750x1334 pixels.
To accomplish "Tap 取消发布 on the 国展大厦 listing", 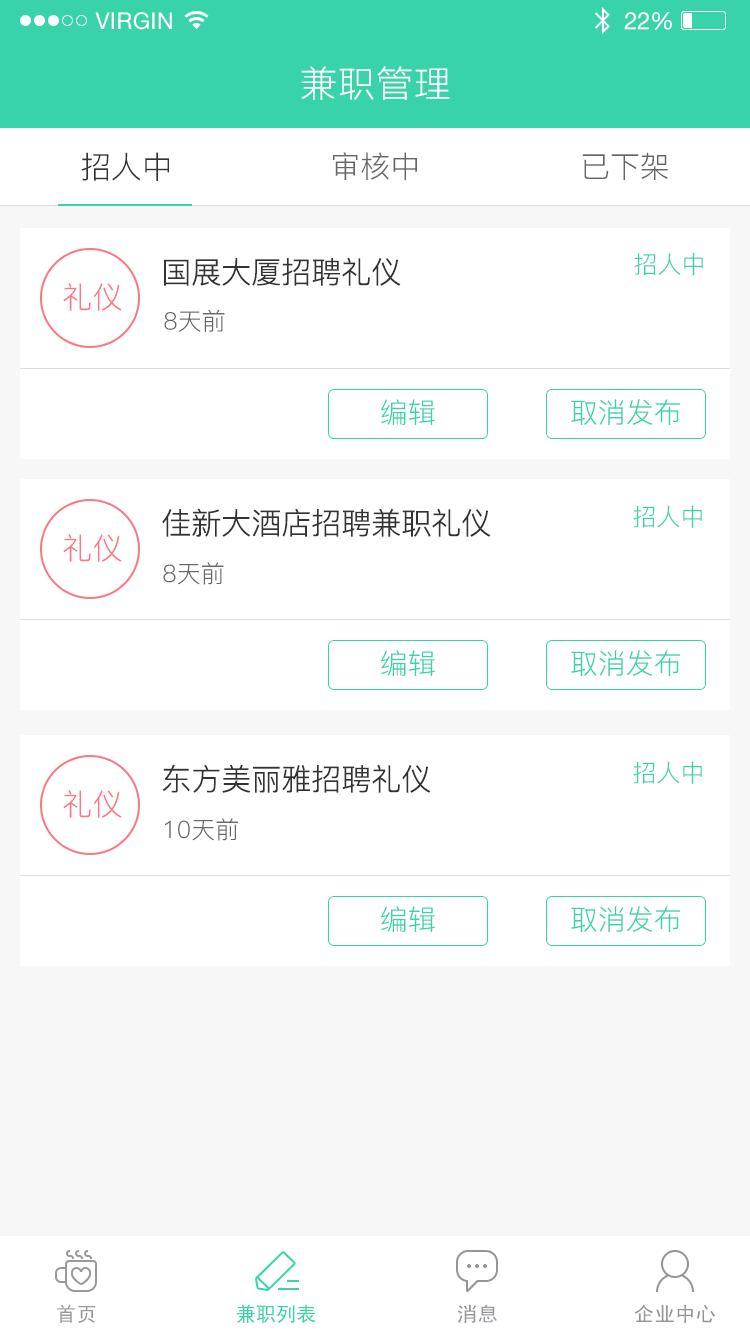I will click(x=626, y=413).
